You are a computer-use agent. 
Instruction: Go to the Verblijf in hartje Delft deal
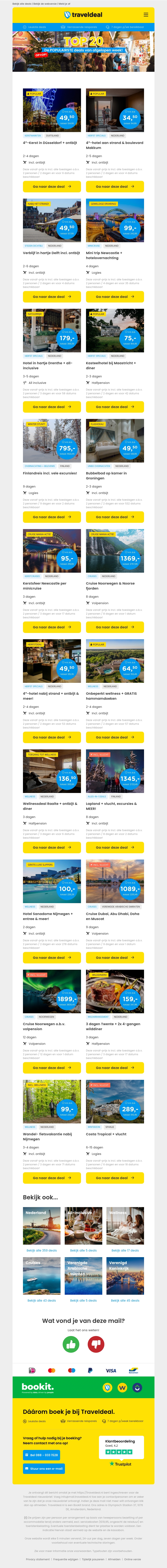pyautogui.click(x=52, y=297)
